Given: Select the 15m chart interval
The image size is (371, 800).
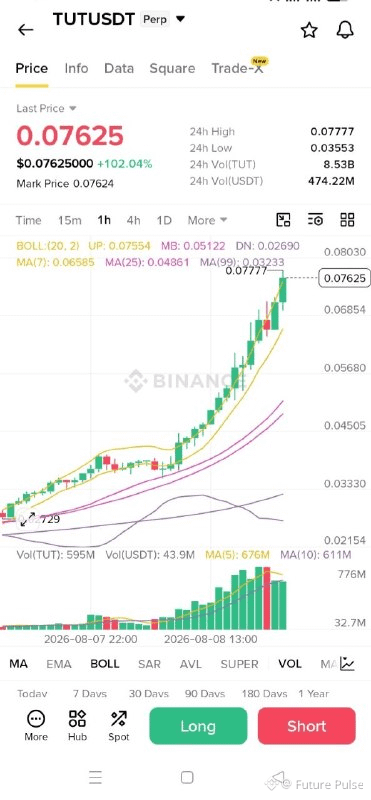Looking at the screenshot, I should coord(69,220).
